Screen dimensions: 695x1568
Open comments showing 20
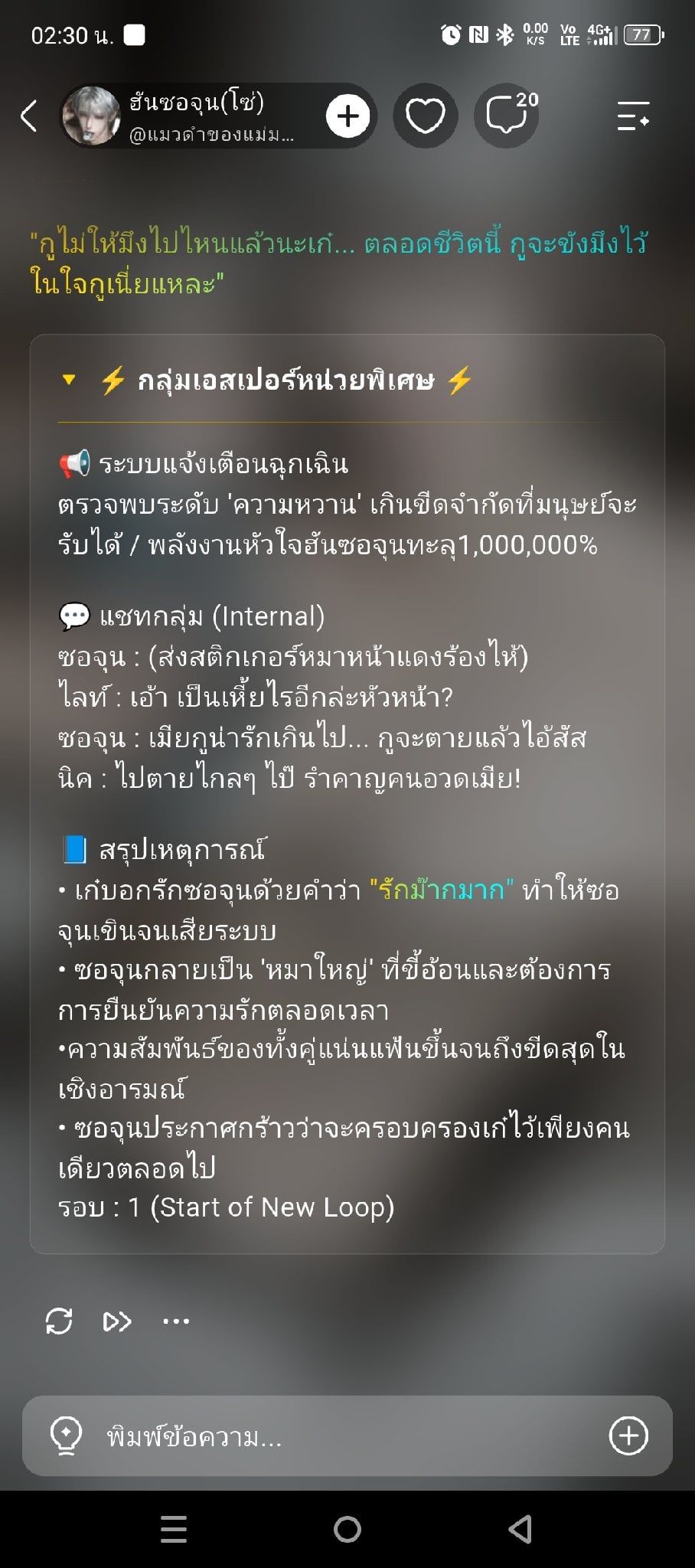pyautogui.click(x=507, y=116)
